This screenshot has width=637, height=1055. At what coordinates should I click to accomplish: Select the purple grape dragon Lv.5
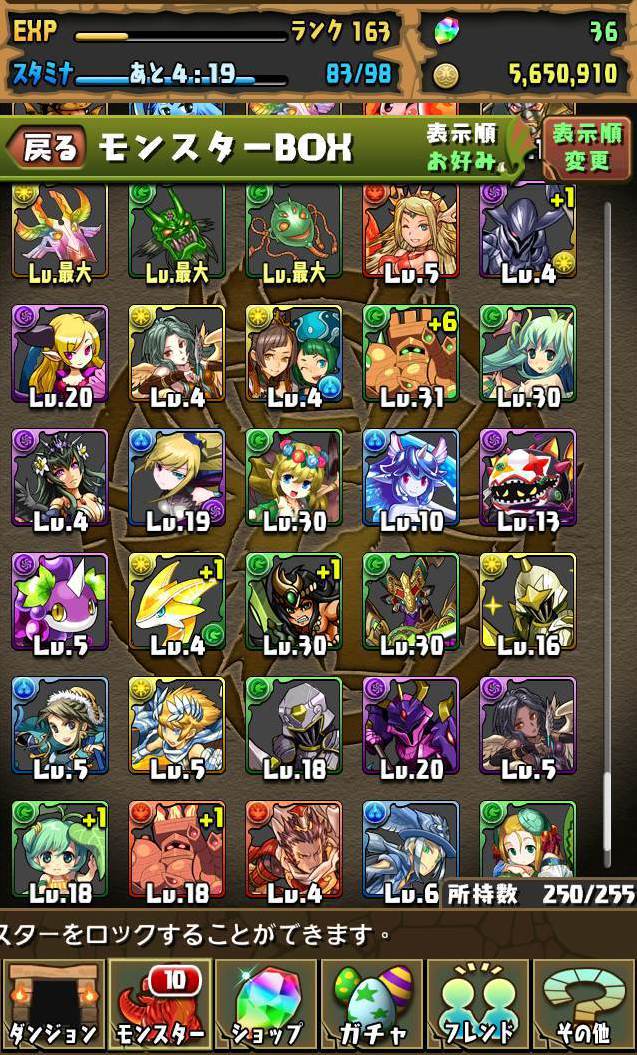pyautogui.click(x=60, y=602)
